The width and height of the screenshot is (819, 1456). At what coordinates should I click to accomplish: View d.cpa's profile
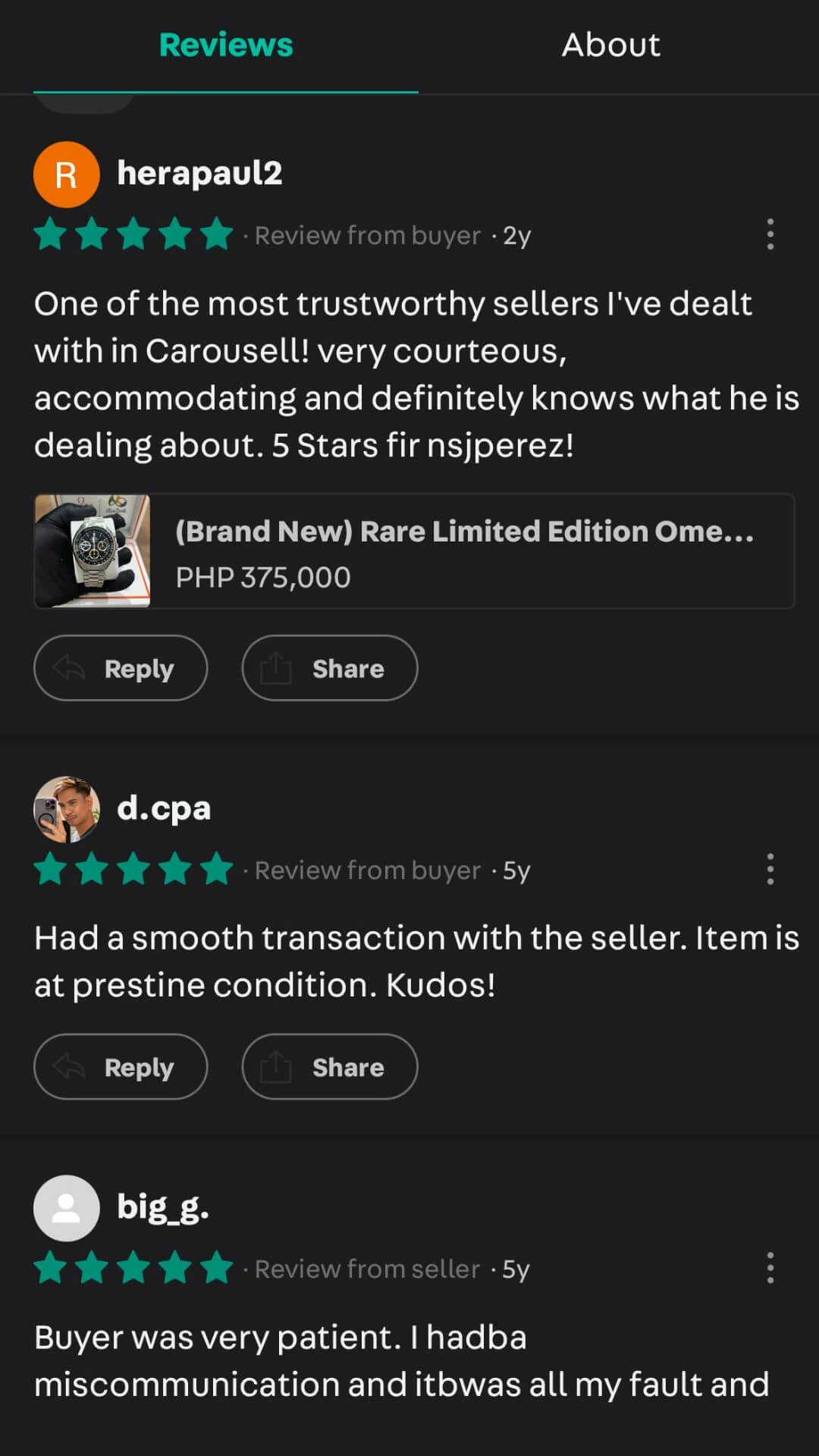coord(163,808)
